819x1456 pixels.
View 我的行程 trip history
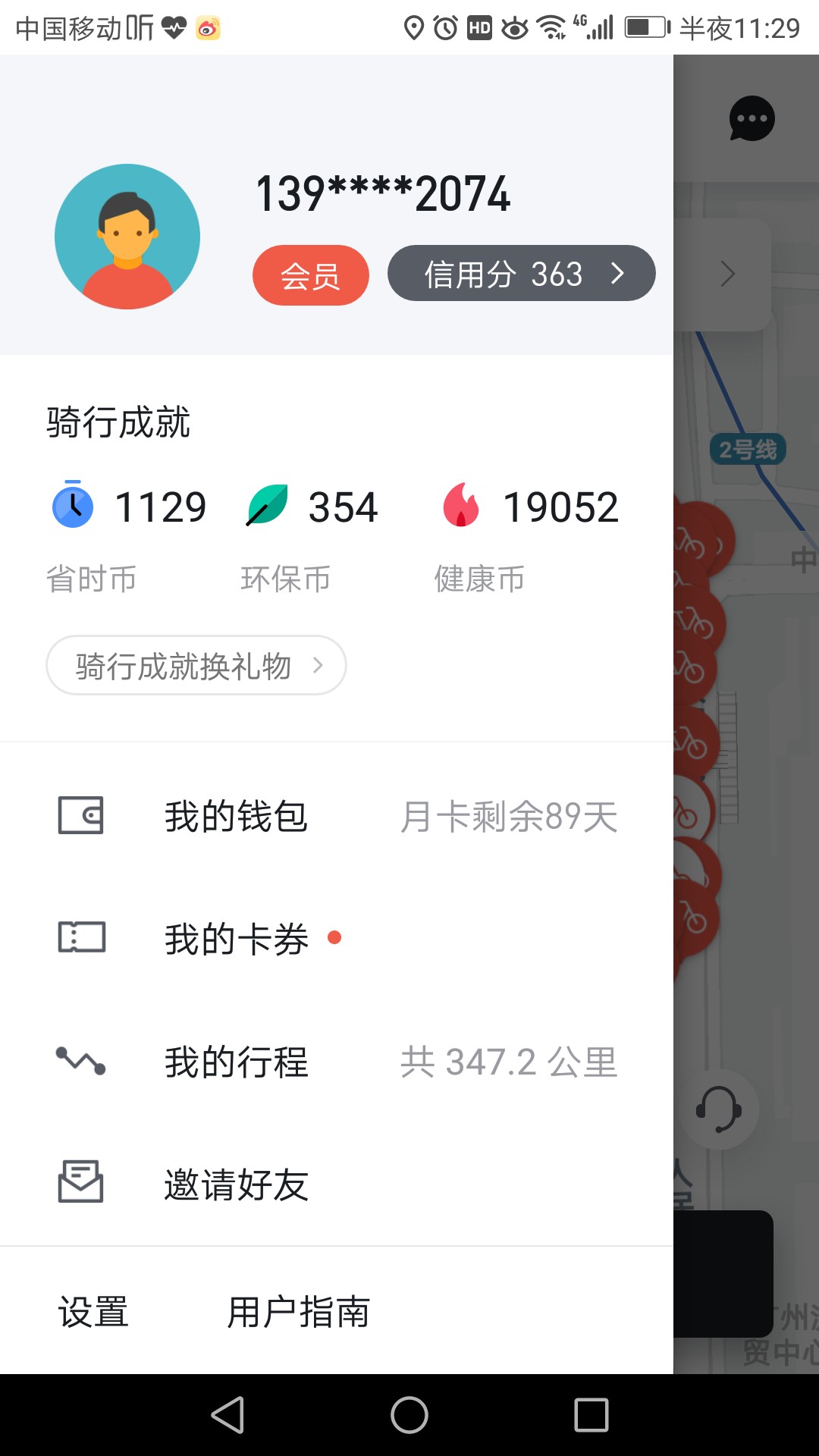coord(337,1062)
